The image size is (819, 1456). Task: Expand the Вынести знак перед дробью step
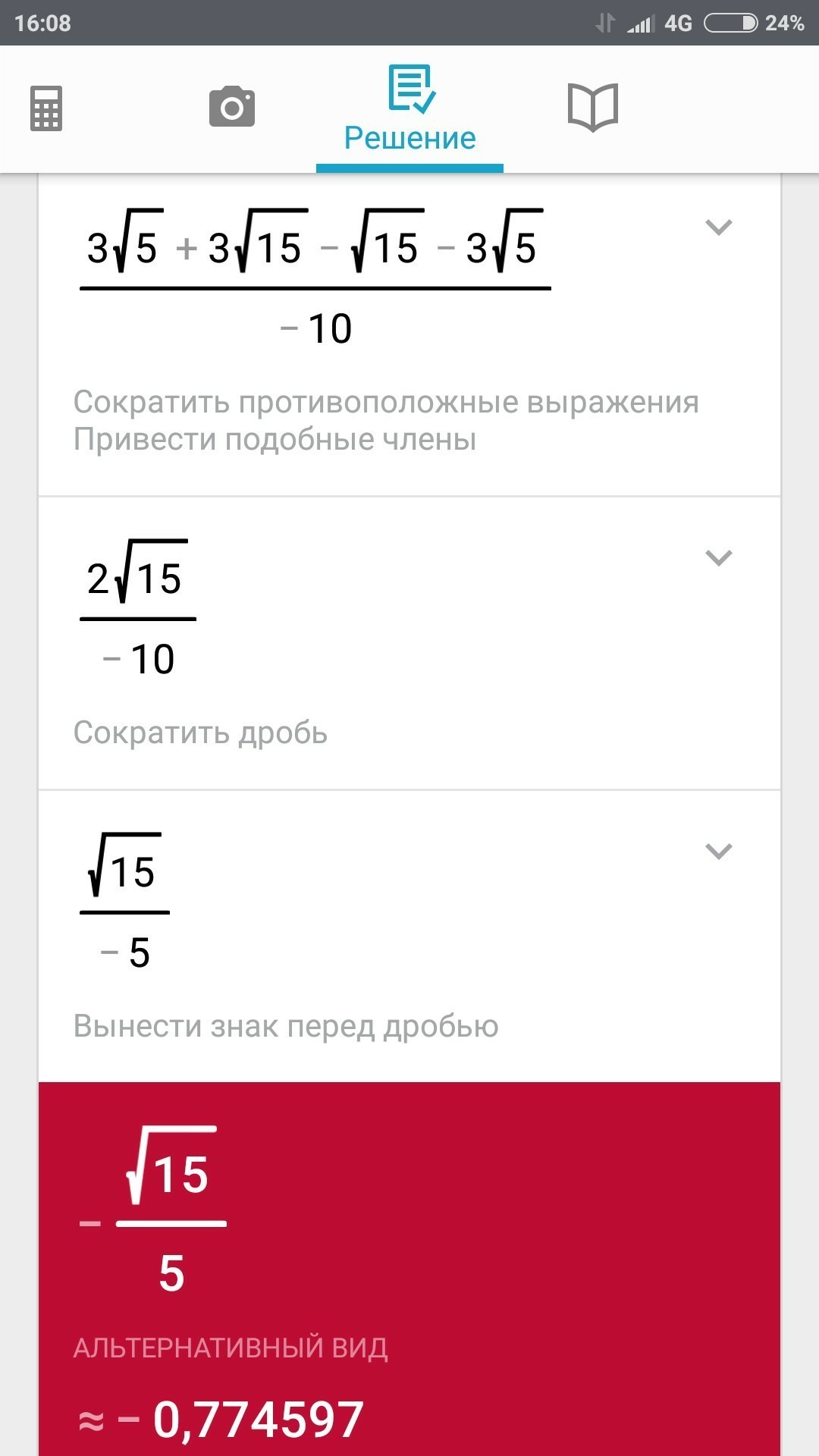pyautogui.click(x=718, y=851)
